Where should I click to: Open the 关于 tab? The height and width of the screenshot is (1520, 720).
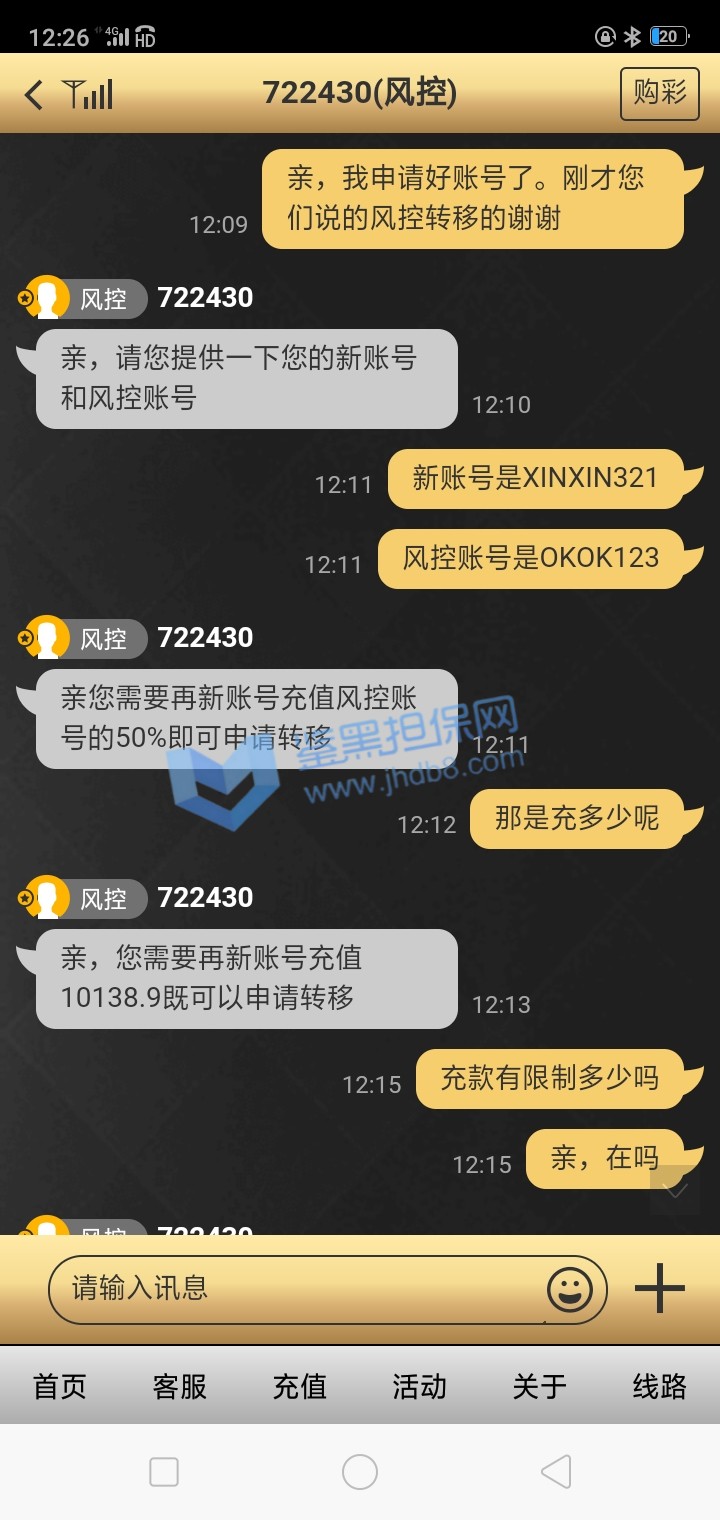click(x=540, y=1386)
